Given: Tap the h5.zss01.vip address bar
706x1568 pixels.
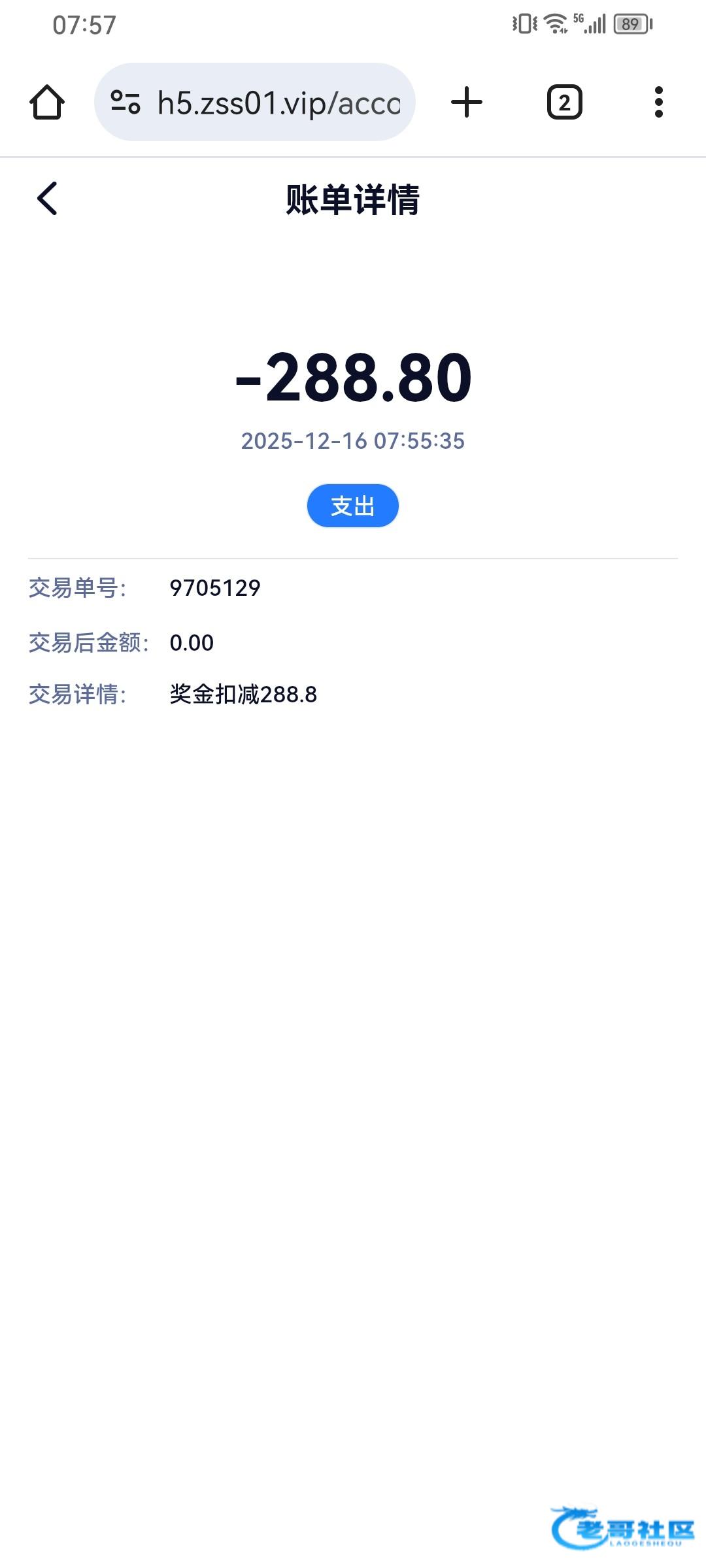Looking at the screenshot, I should [278, 103].
